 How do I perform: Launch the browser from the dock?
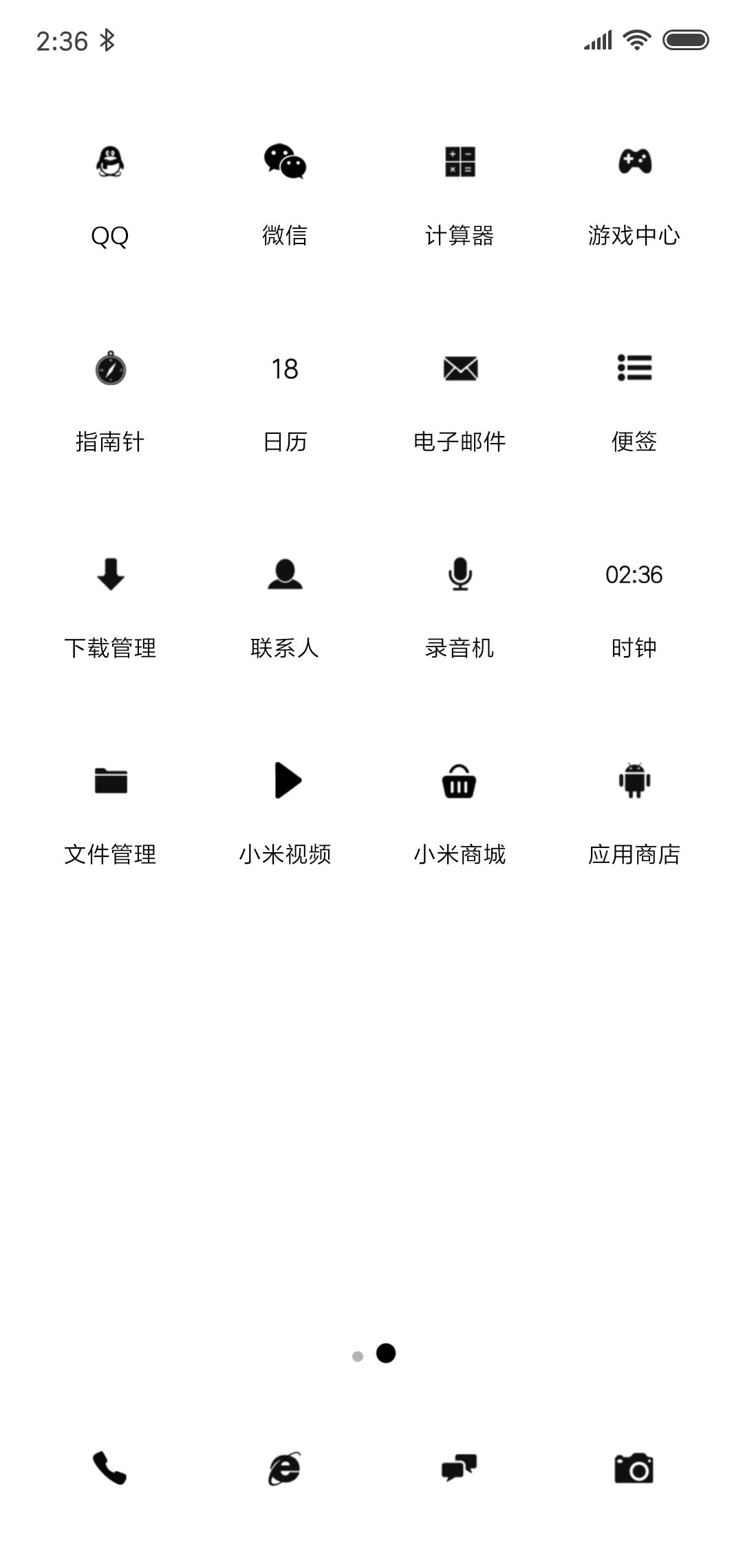[285, 1468]
